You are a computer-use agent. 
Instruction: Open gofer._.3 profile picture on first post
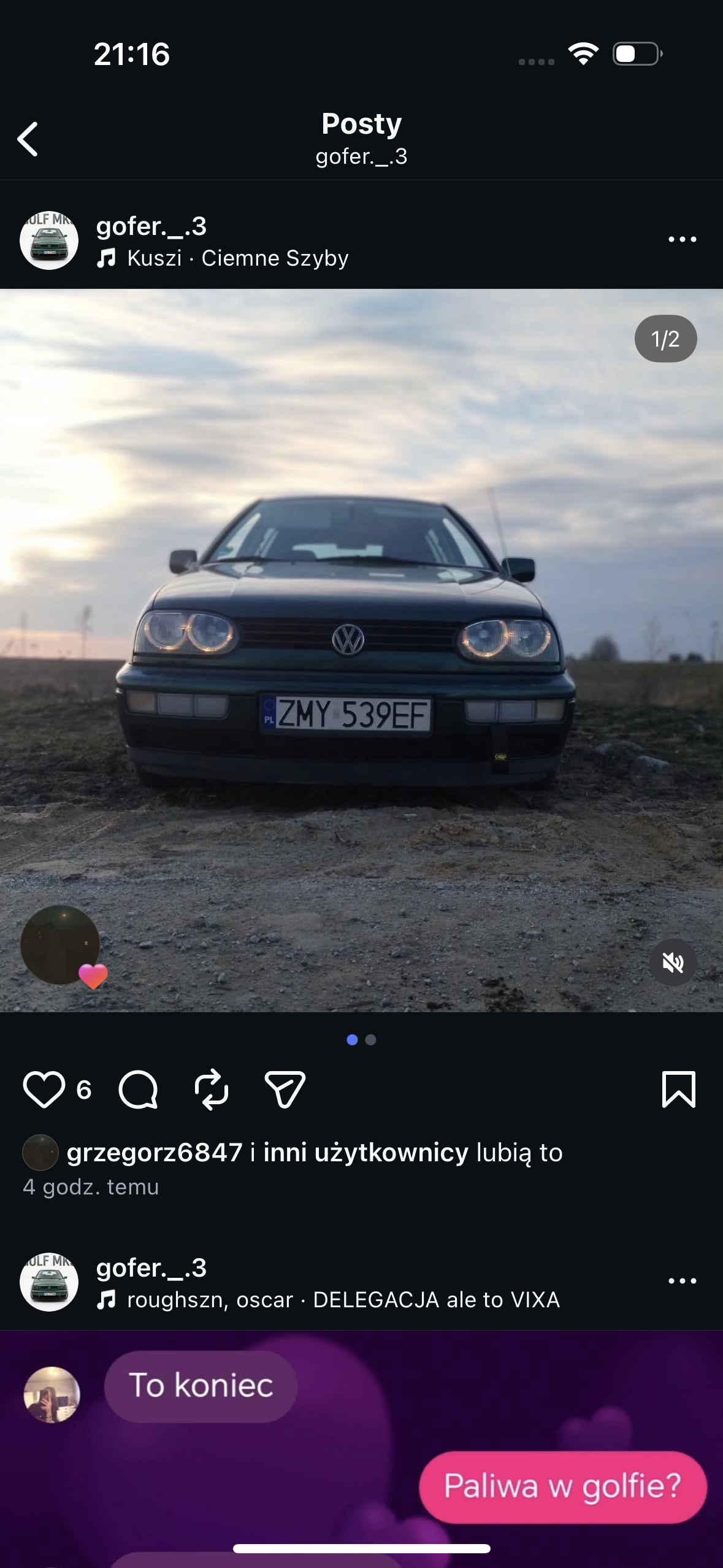49,240
